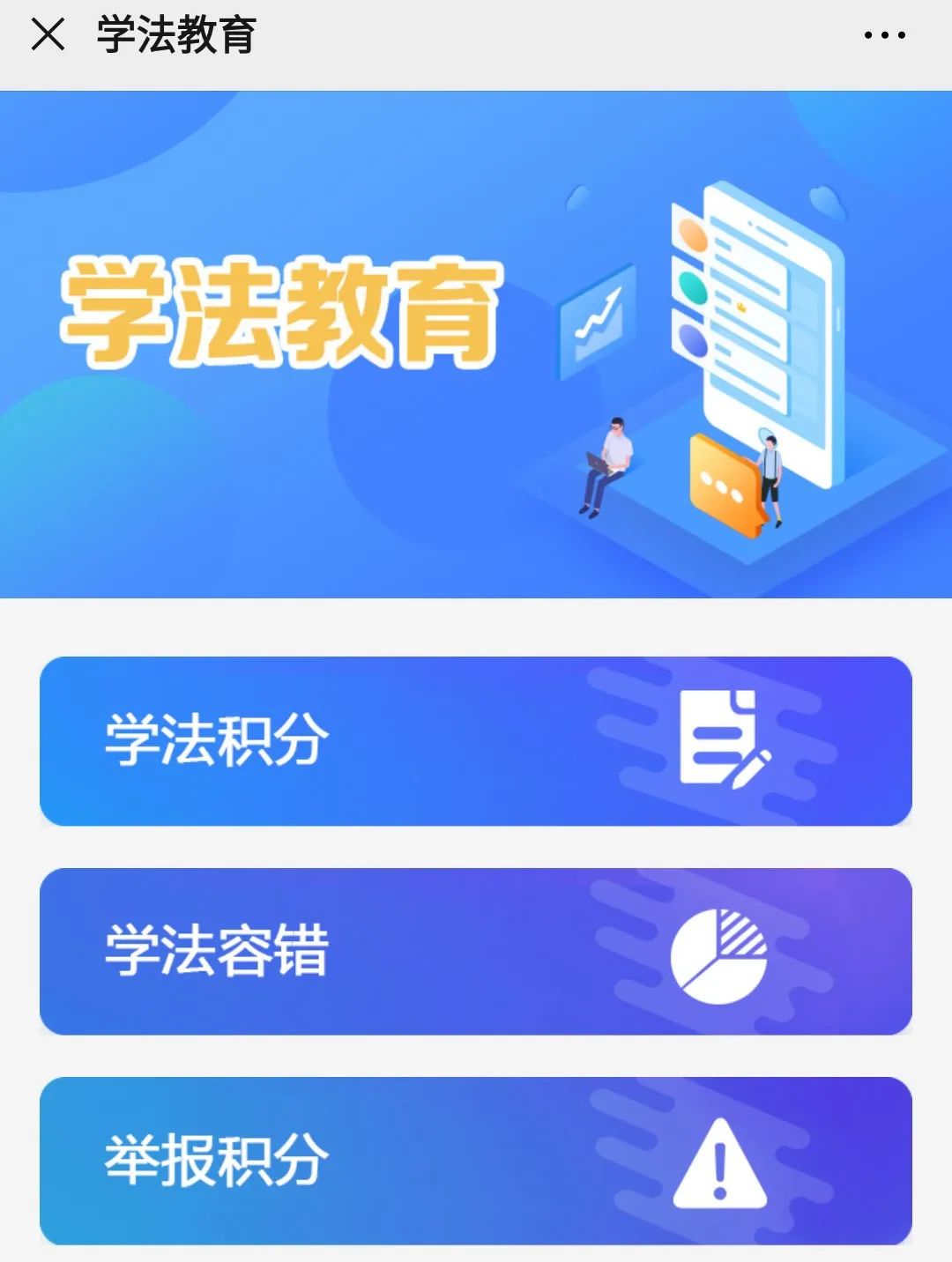Open the 学法积分 card
This screenshot has width=952, height=1262.
pyautogui.click(x=476, y=740)
